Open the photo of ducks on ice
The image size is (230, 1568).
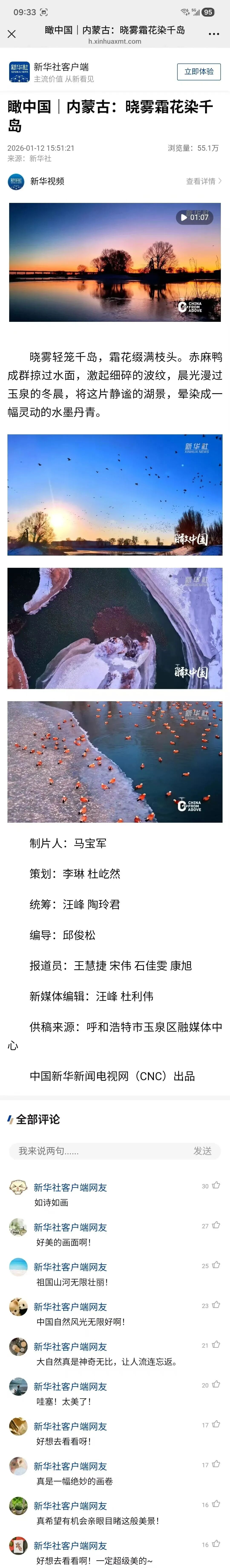[x=114, y=762]
